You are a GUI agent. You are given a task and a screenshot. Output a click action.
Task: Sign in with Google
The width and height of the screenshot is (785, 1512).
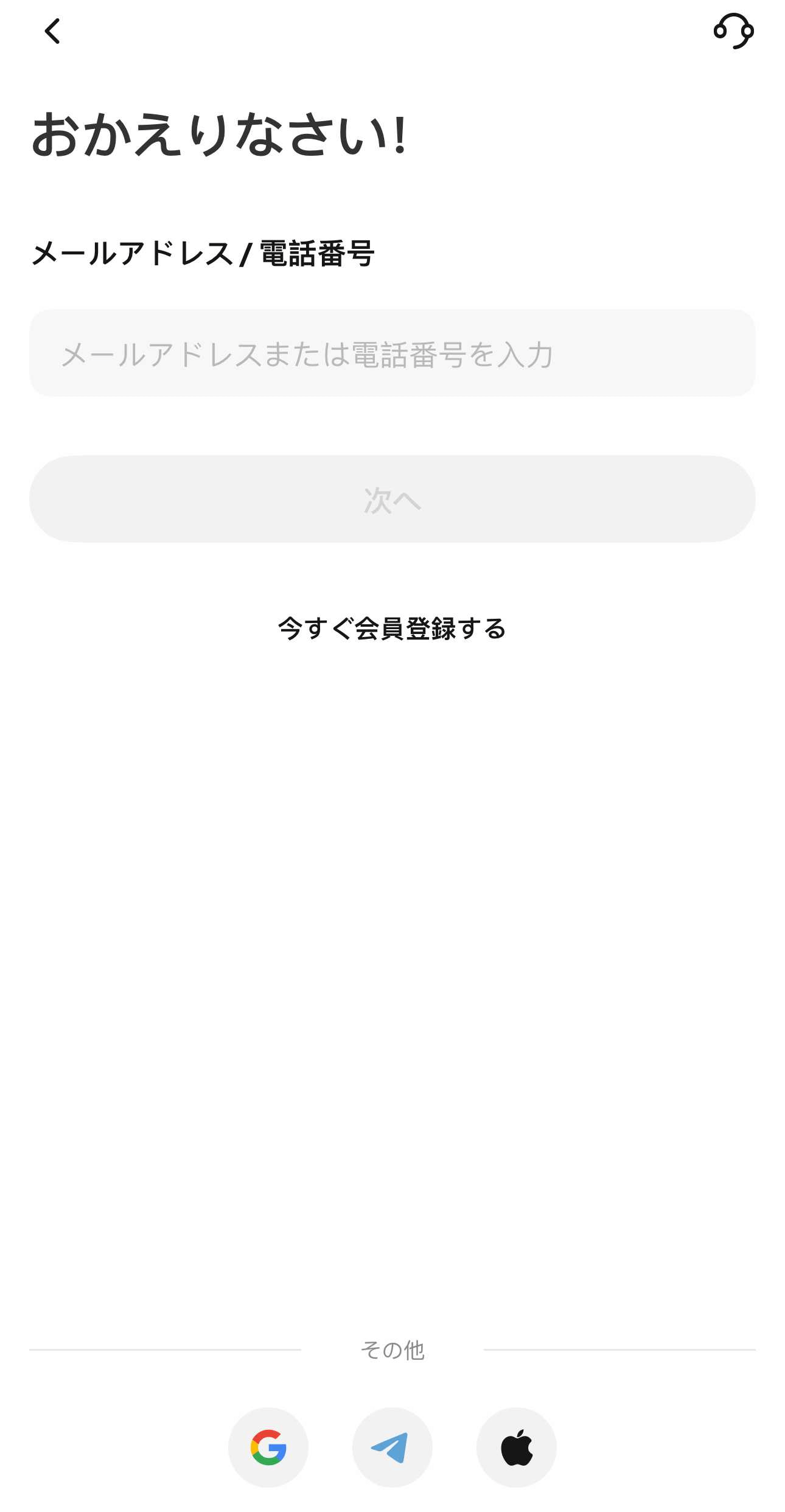pyautogui.click(x=268, y=1447)
